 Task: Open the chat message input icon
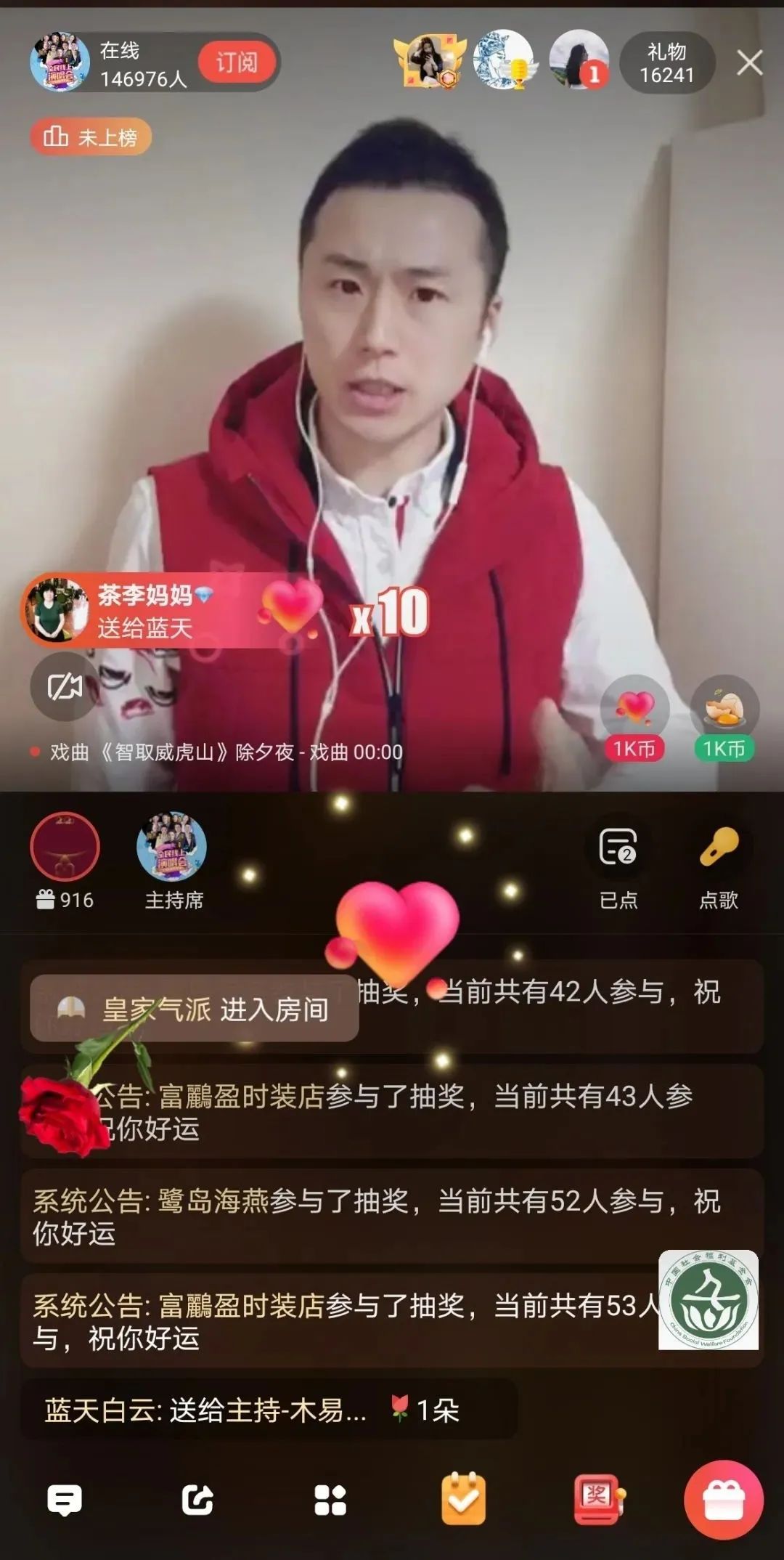coord(65,1500)
